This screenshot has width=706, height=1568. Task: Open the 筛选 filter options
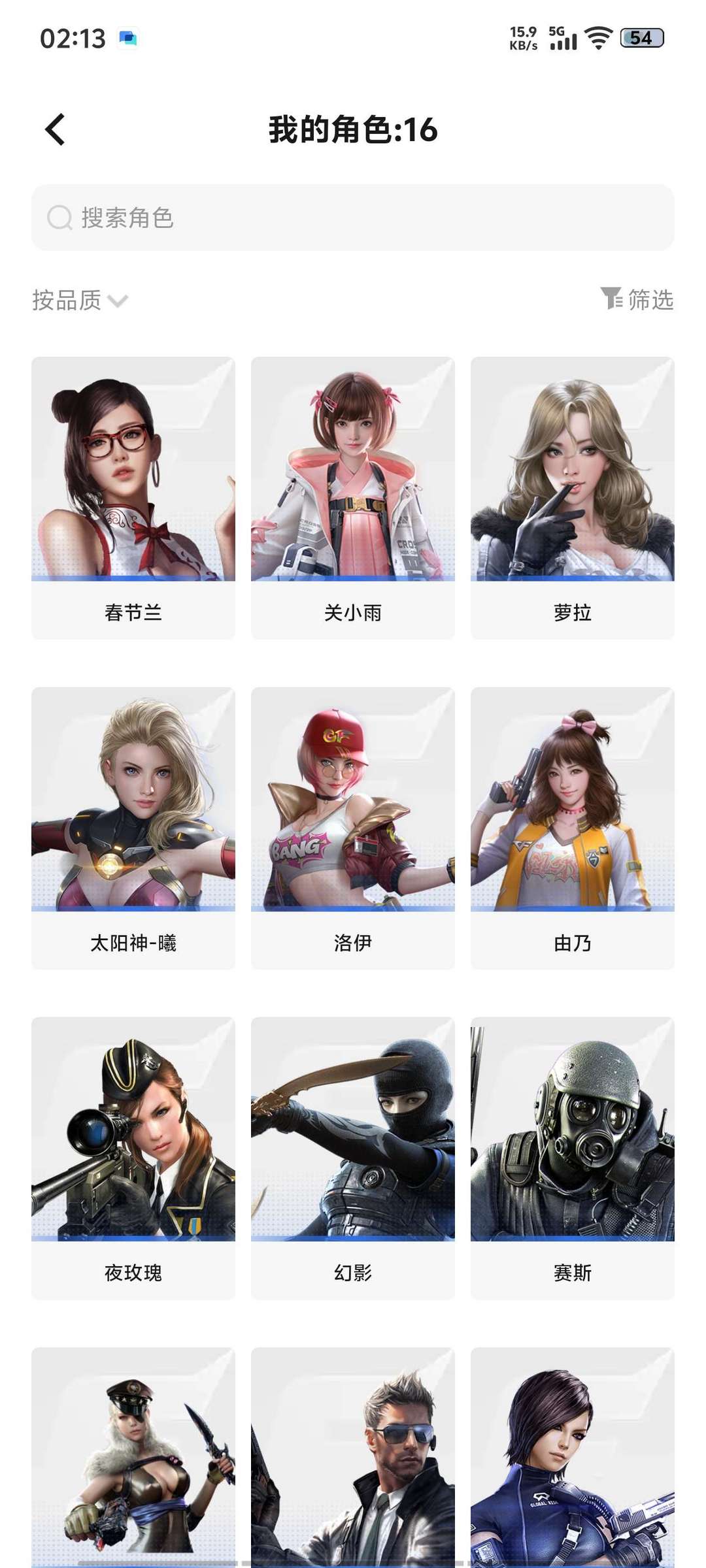point(637,299)
